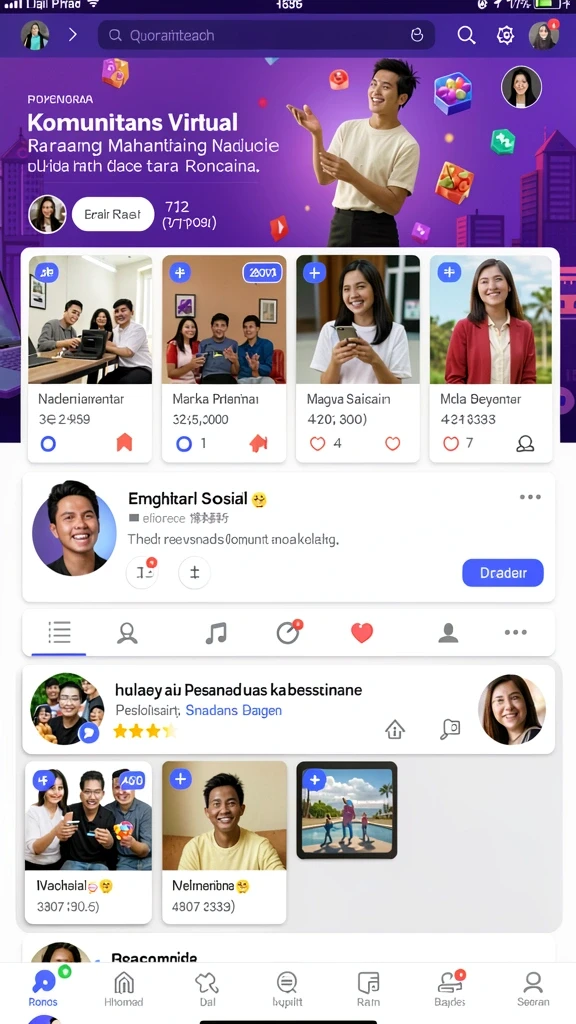This screenshot has height=1024, width=576.
Task: Open the Bajdes bottom tab
Action: coord(450,988)
